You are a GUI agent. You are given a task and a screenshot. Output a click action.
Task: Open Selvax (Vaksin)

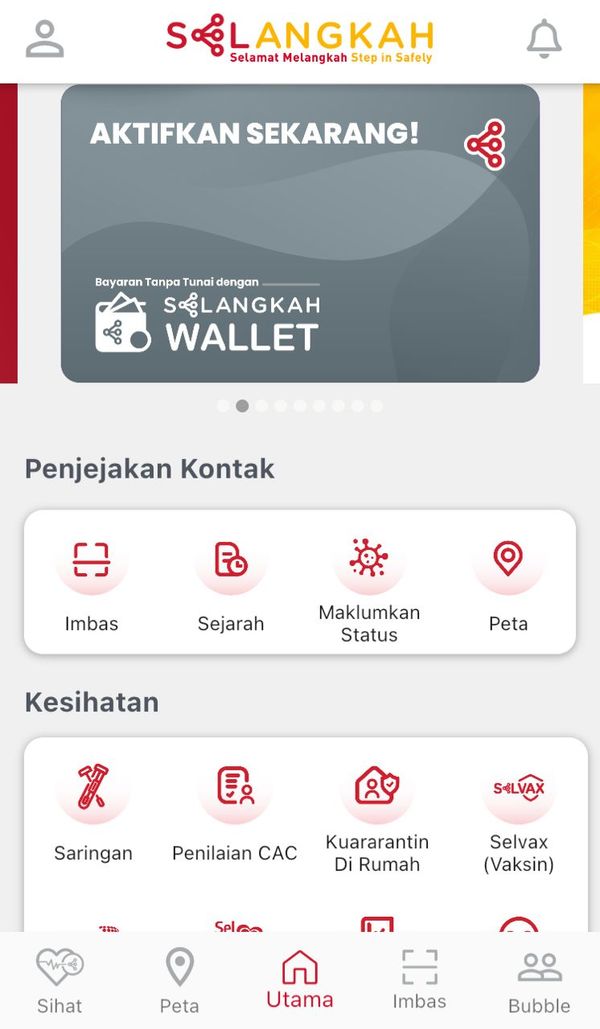(518, 817)
